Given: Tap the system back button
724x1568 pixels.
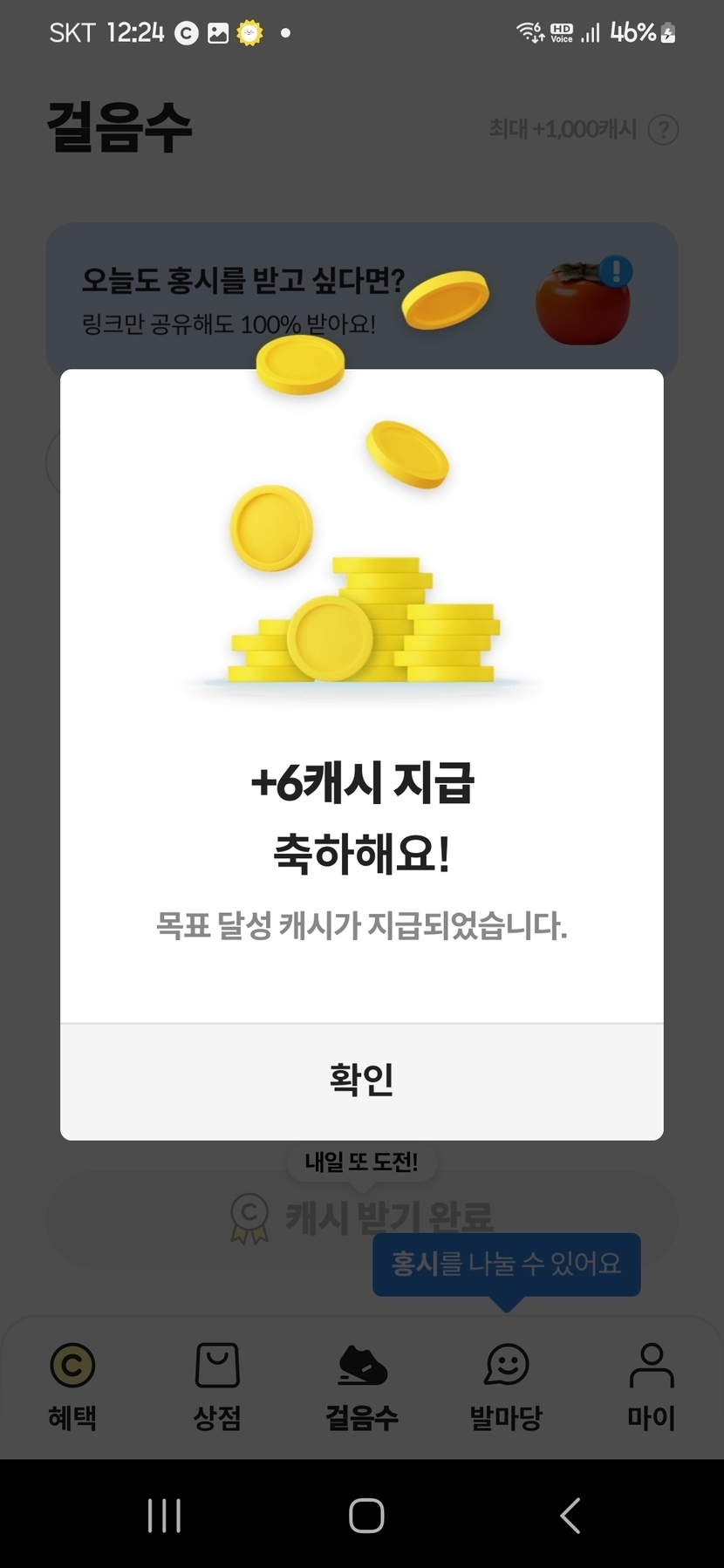Looking at the screenshot, I should tap(570, 1515).
